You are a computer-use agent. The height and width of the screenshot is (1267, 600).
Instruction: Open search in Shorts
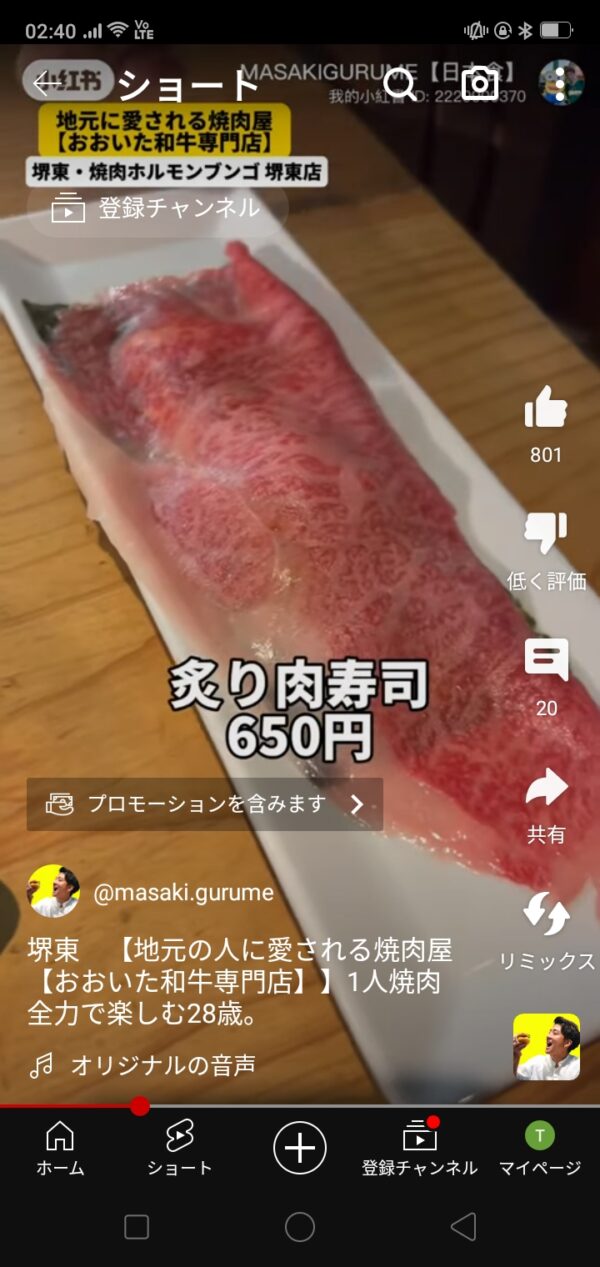[400, 84]
